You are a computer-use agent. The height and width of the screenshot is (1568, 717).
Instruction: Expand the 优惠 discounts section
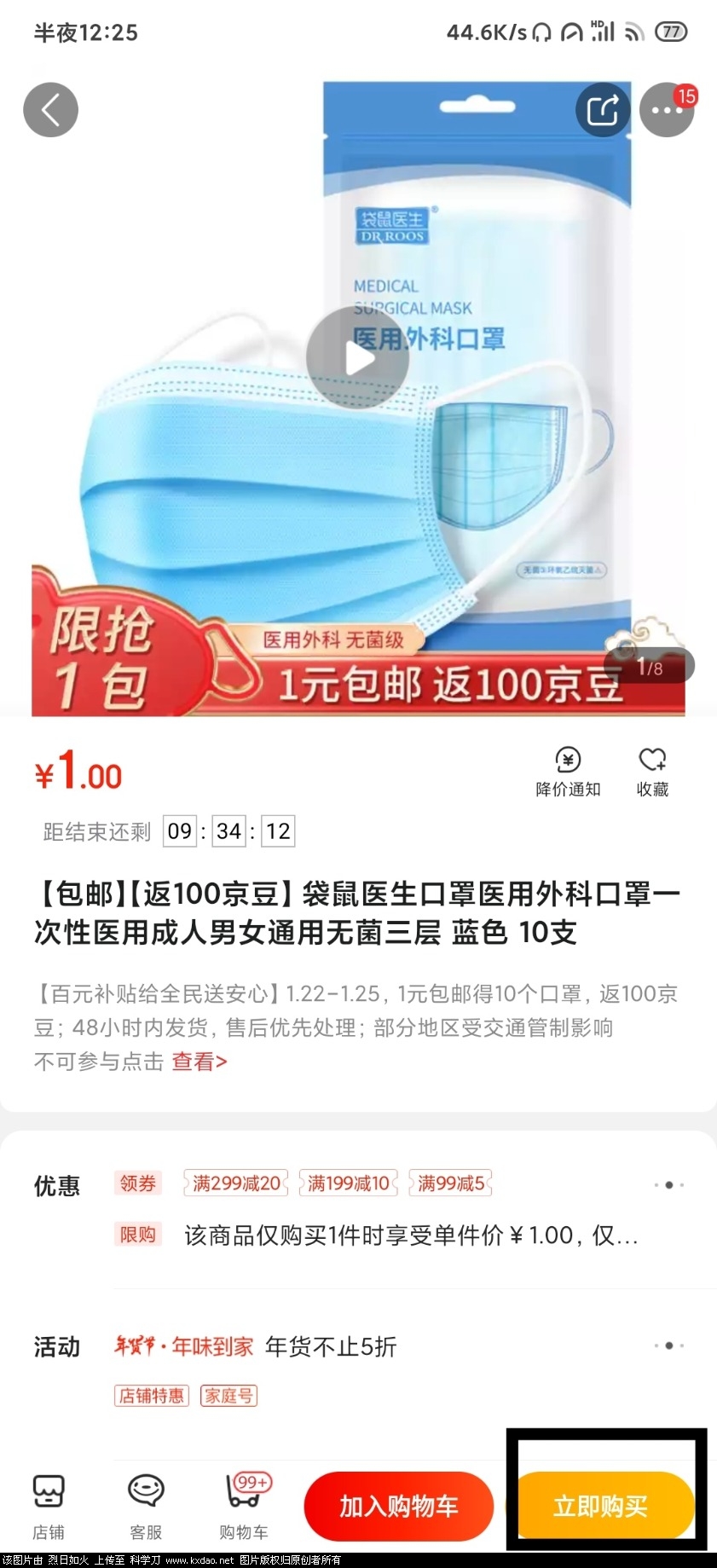coord(669,1185)
